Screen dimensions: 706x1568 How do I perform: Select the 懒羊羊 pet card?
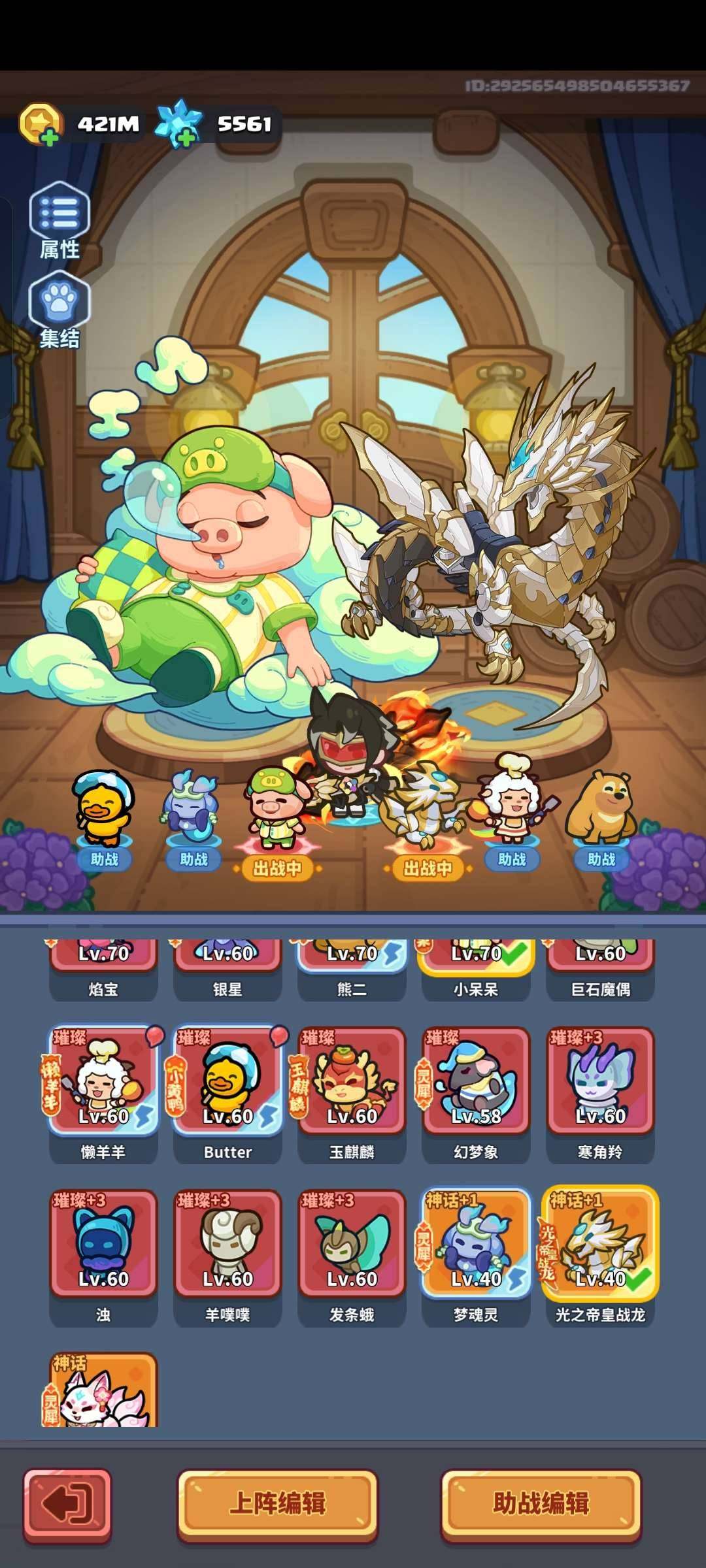point(103,1094)
